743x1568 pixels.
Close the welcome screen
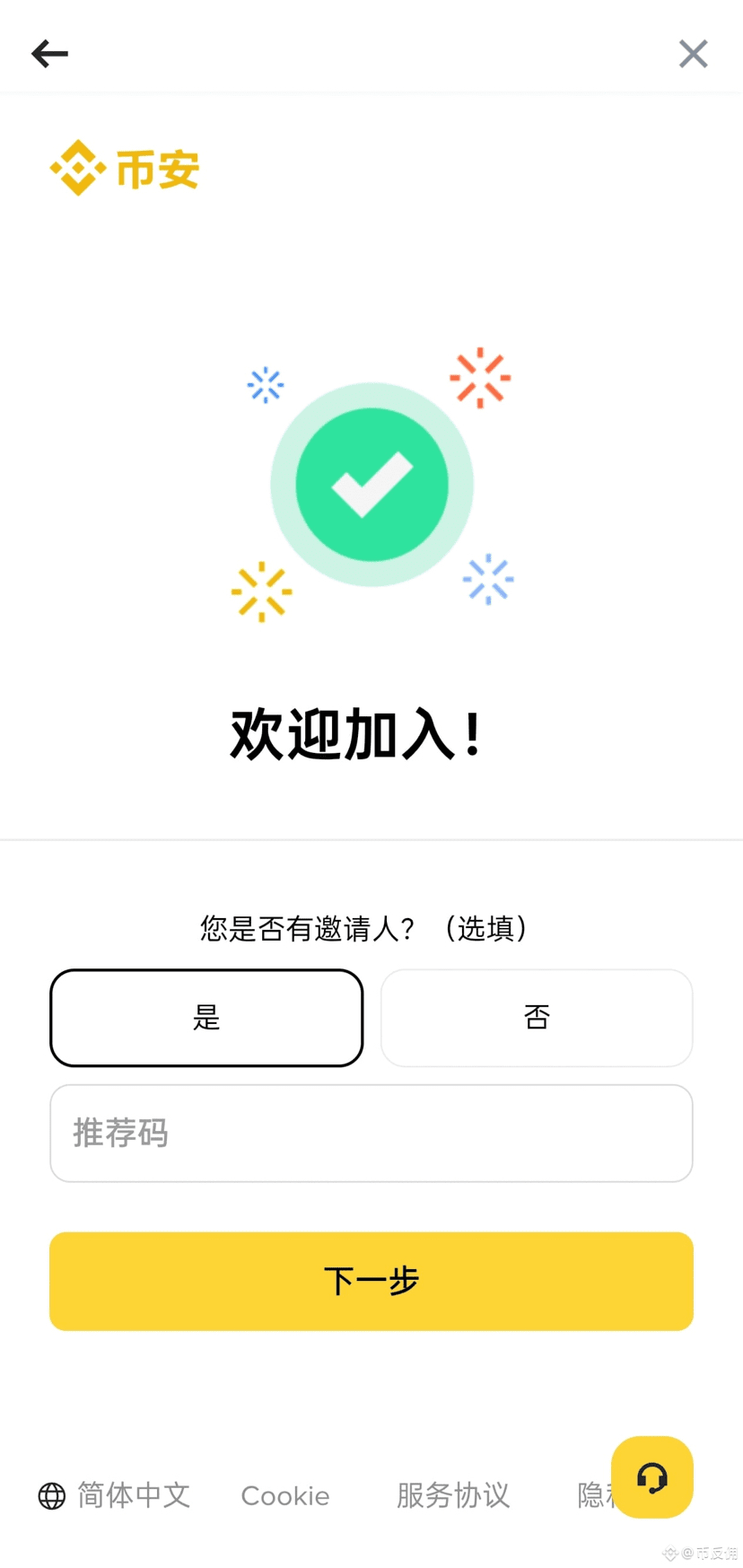tap(693, 54)
